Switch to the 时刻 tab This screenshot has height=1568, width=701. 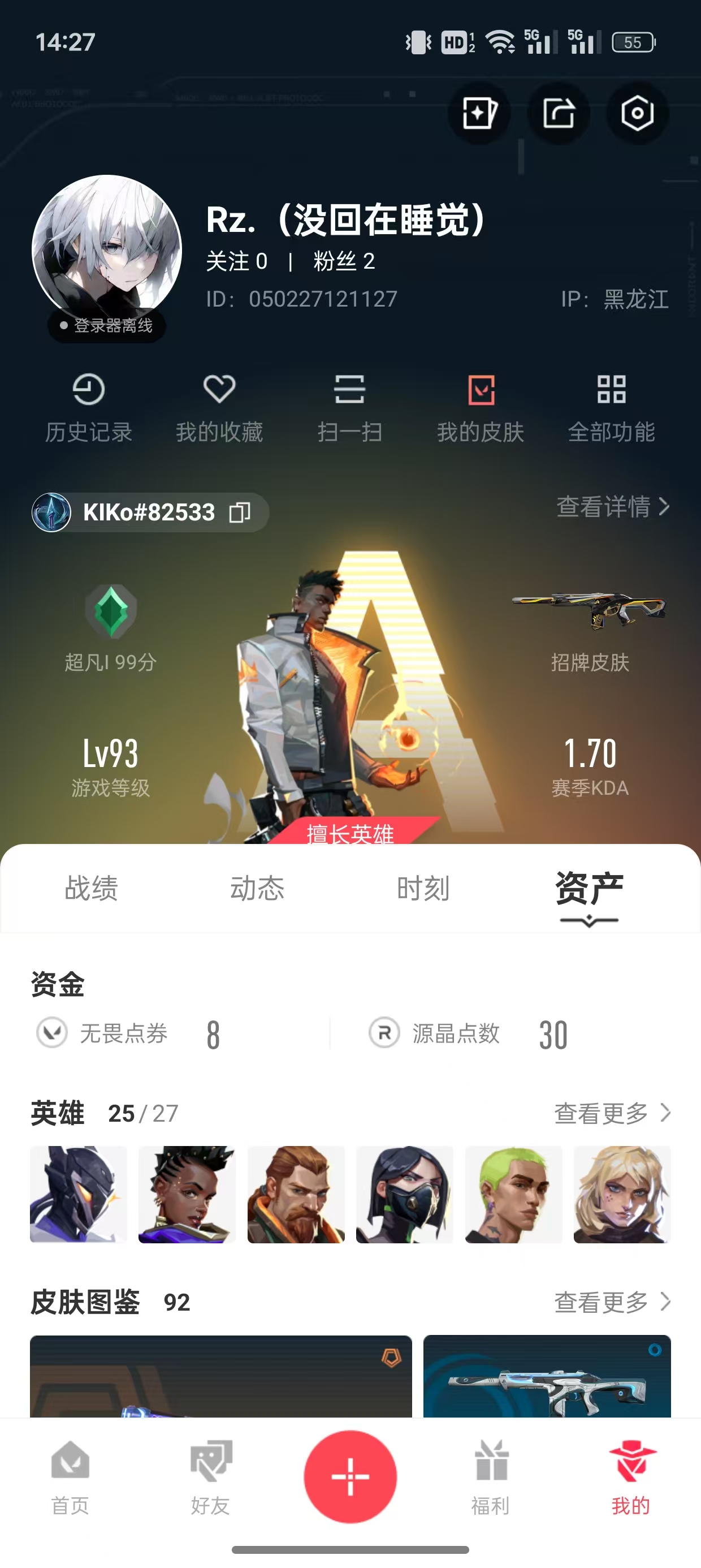[423, 888]
